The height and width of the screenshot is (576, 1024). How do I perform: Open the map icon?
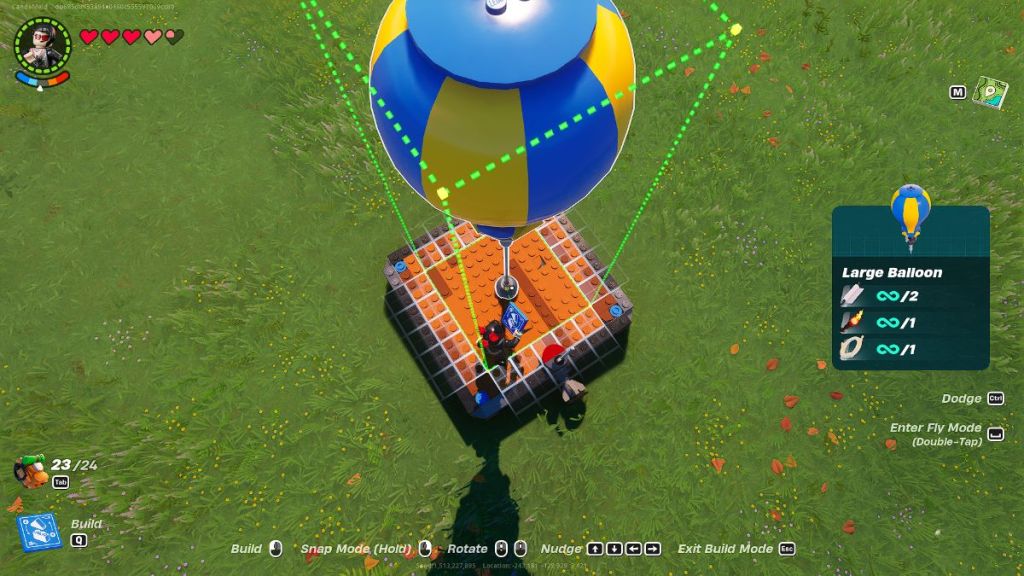tap(990, 92)
